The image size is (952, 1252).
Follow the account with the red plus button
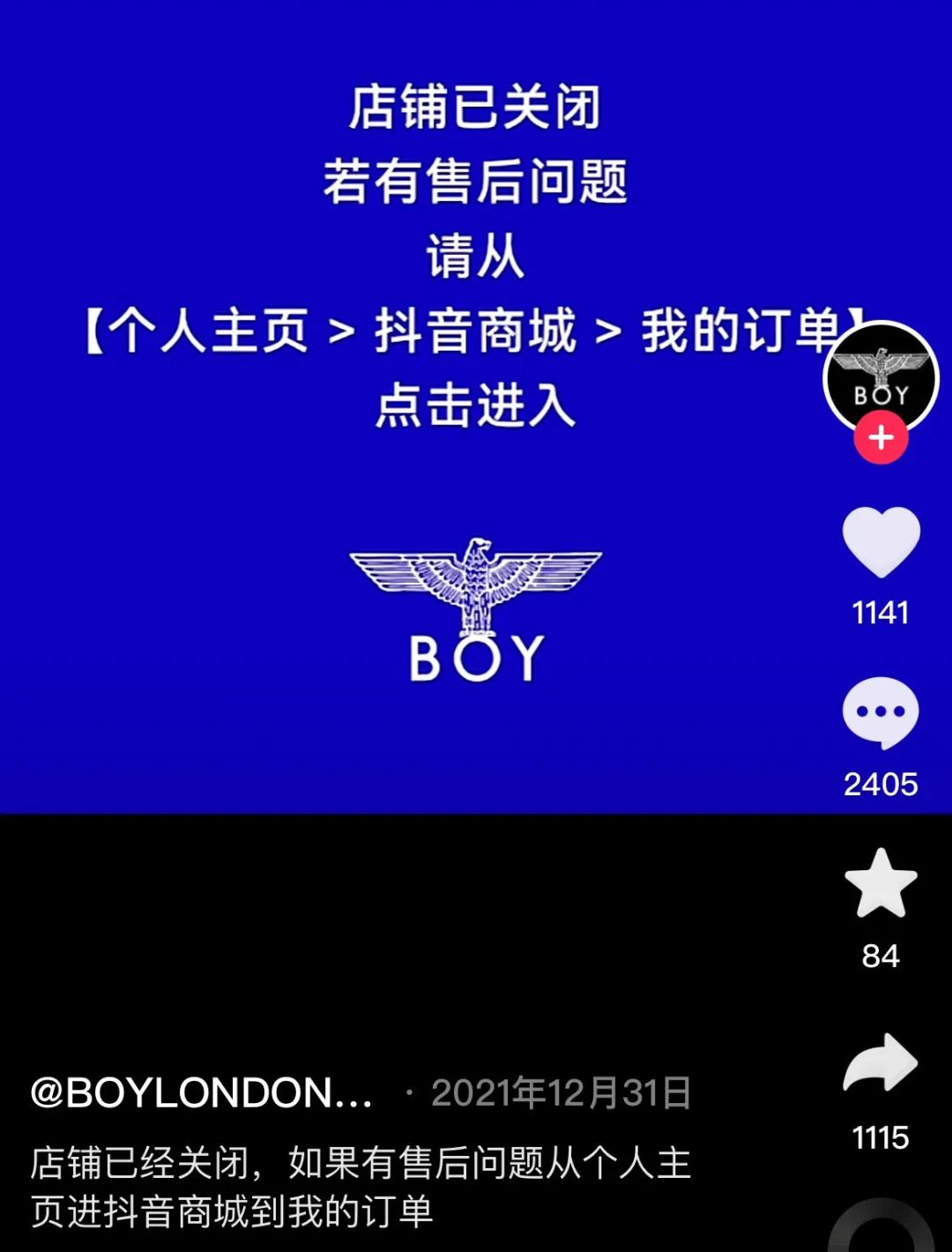click(x=881, y=438)
